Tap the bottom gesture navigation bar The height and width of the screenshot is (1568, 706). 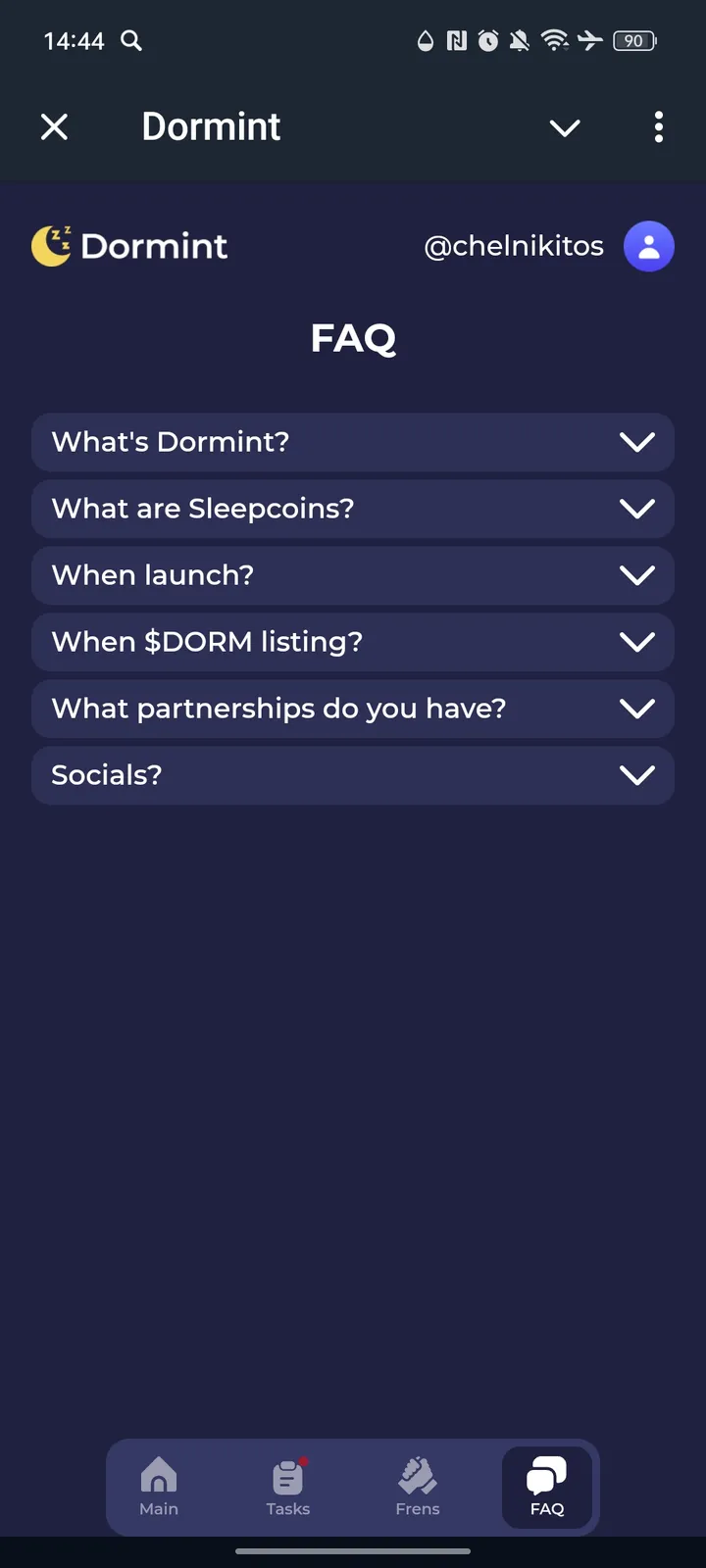(x=353, y=1551)
